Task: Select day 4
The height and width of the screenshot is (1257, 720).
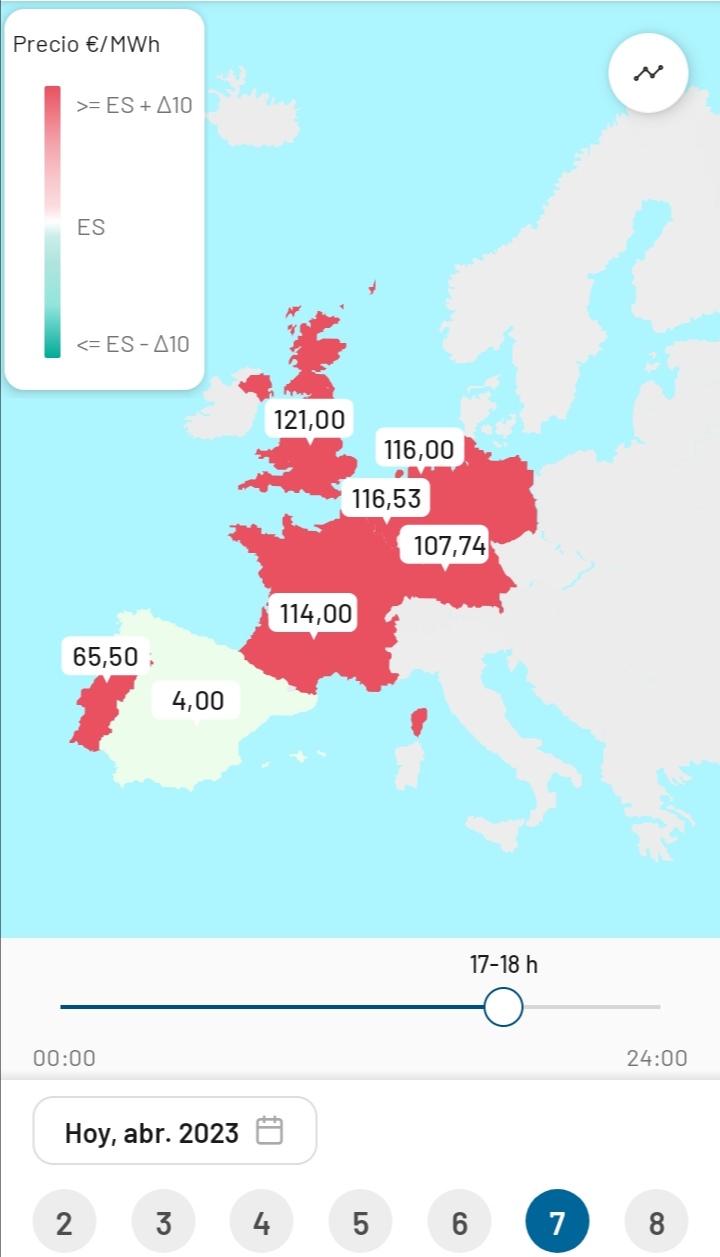Action: 261,1223
